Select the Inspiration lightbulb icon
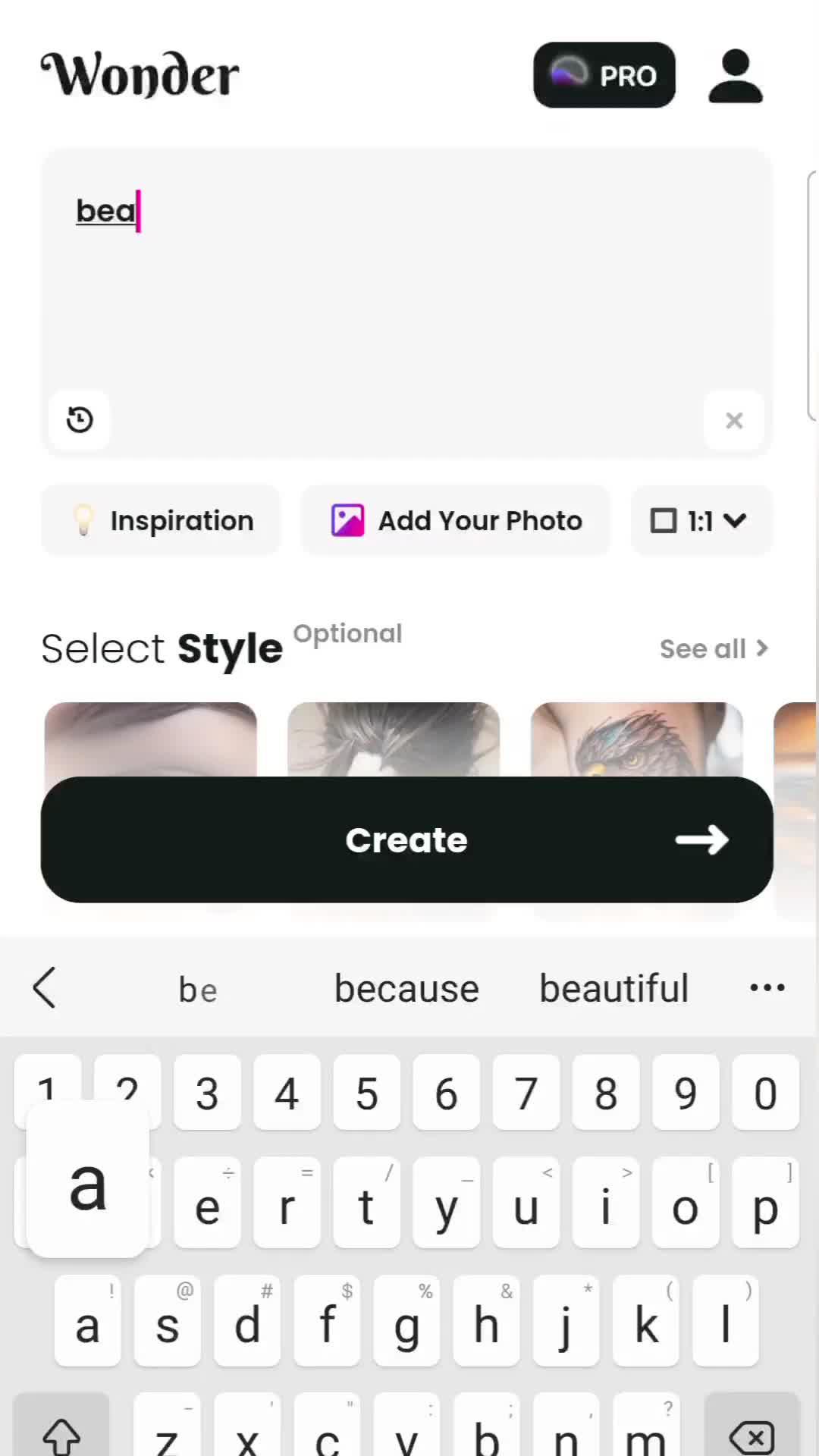Screen dimensions: 819x1456 83,520
